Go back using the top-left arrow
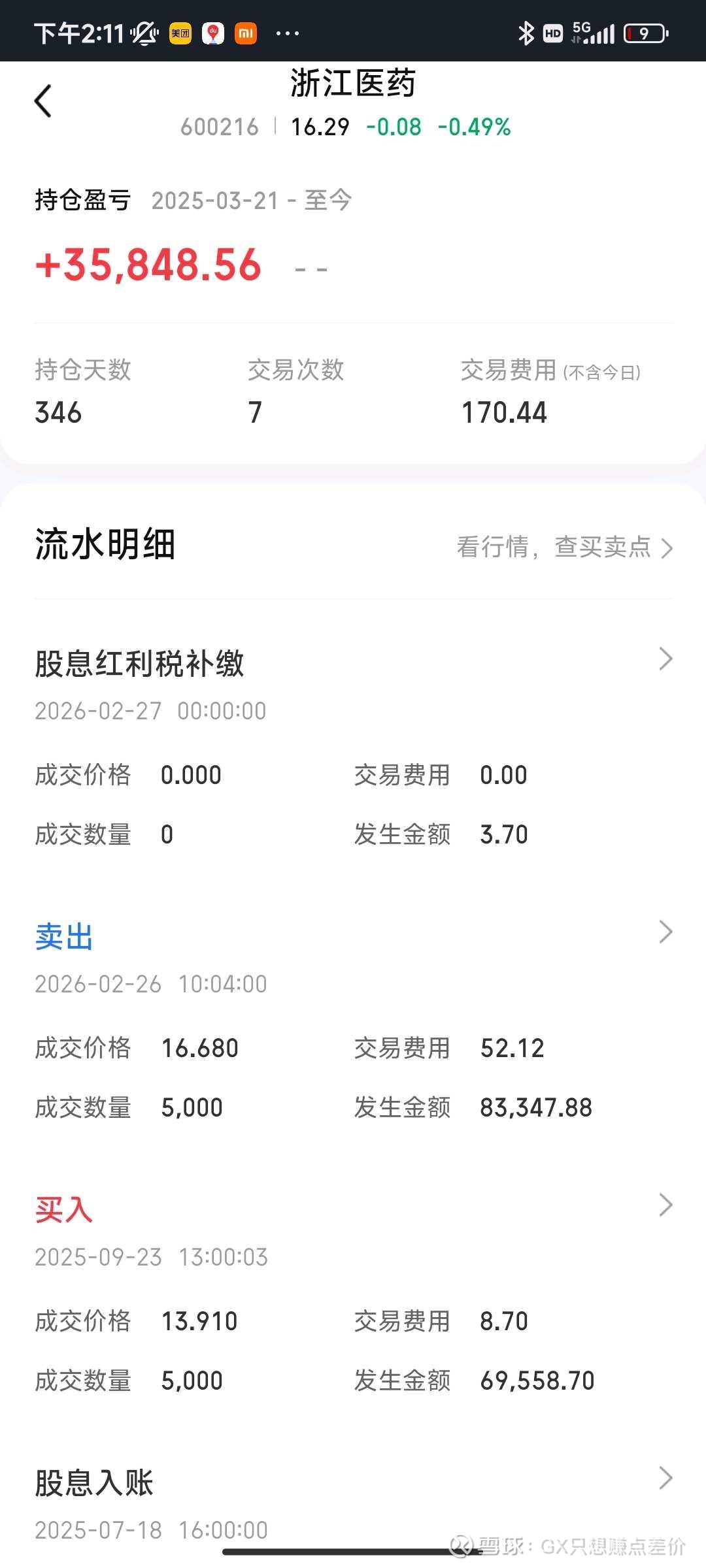Screen dimensions: 706x1568 tap(43, 101)
